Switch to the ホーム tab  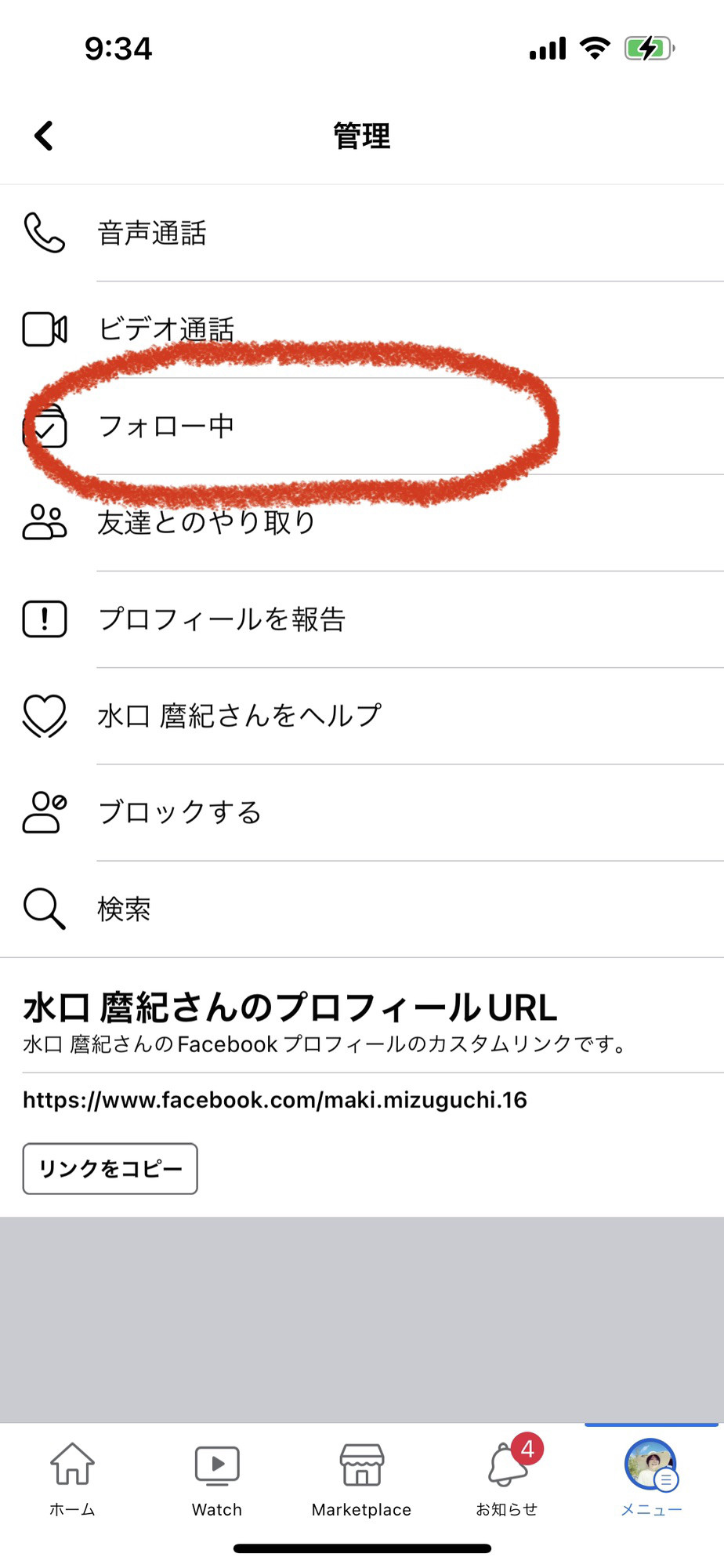click(x=72, y=1479)
